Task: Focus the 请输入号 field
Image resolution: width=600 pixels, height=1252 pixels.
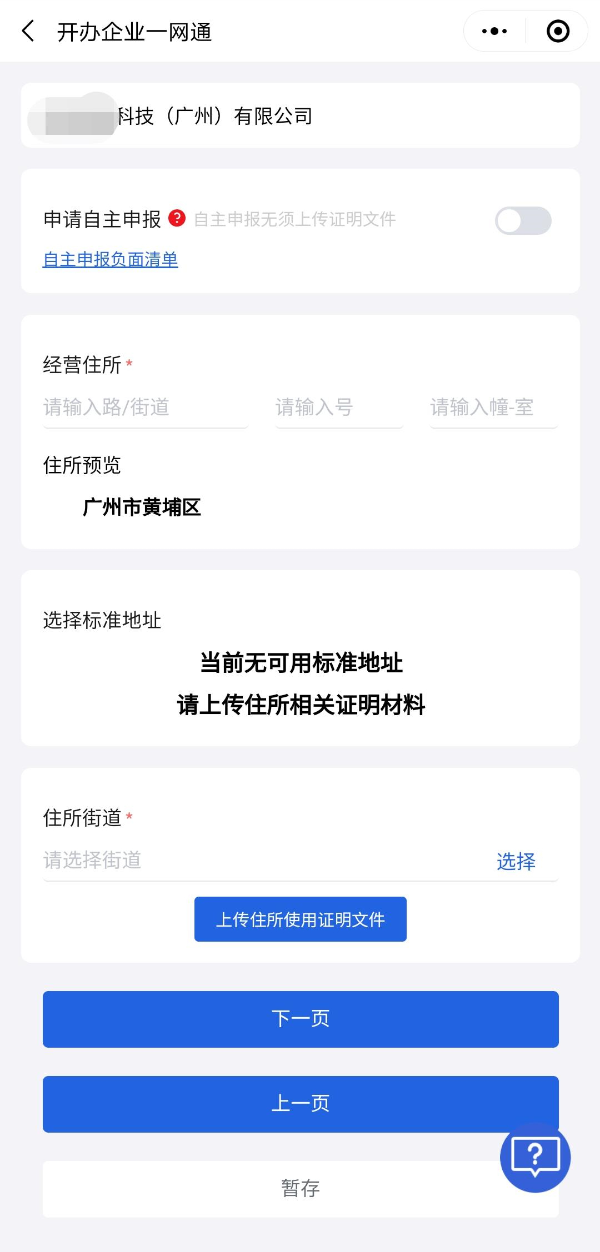Action: [338, 407]
